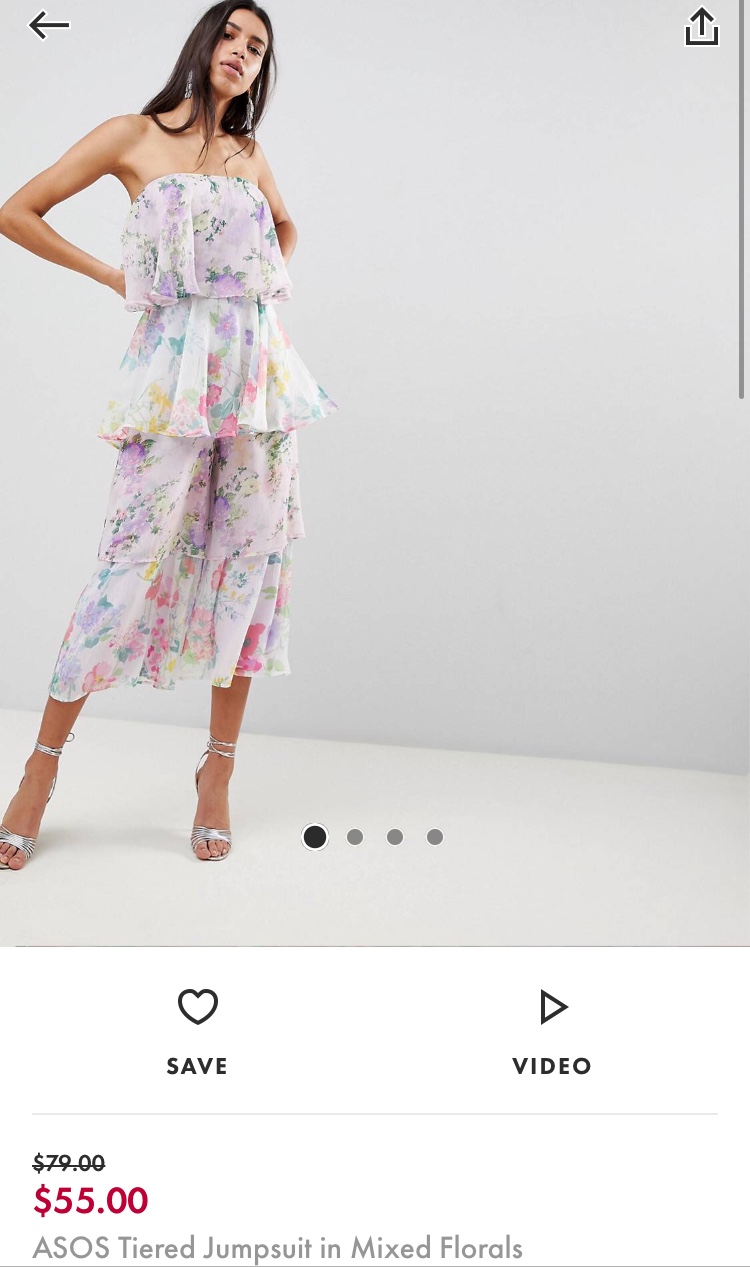Share this jumpsuit product
This screenshot has height=1267, width=750.
point(701,27)
